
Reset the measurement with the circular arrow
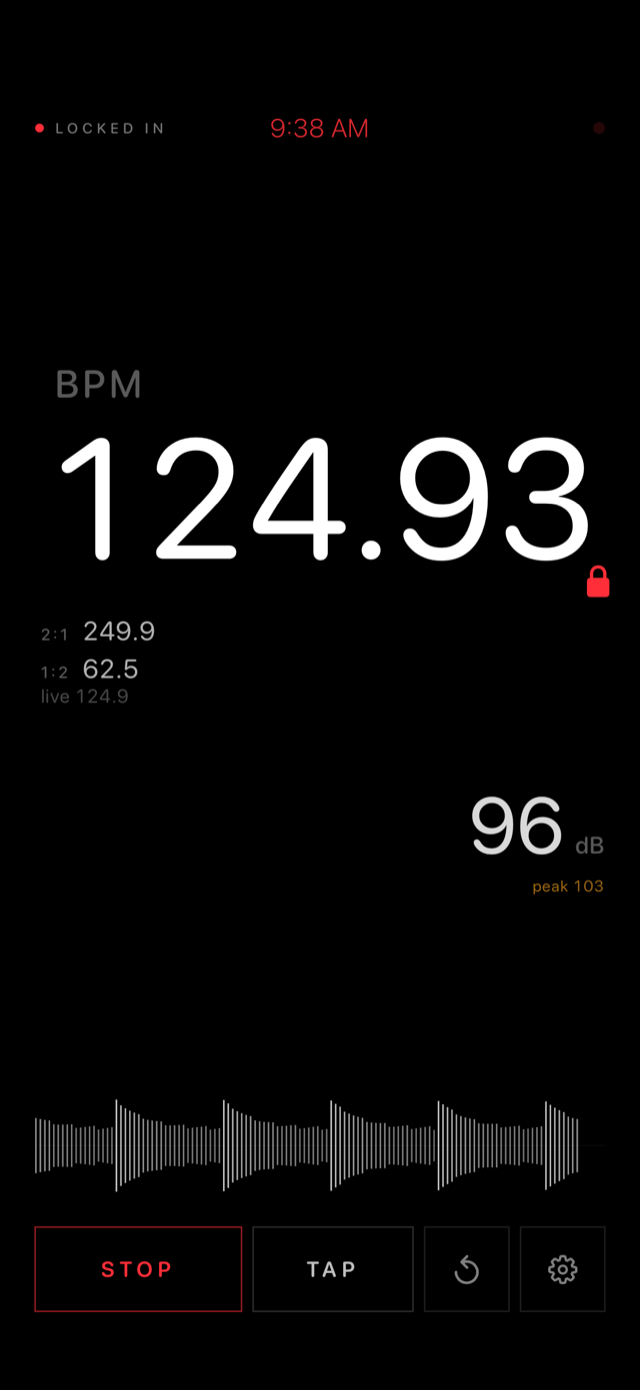tap(467, 1269)
